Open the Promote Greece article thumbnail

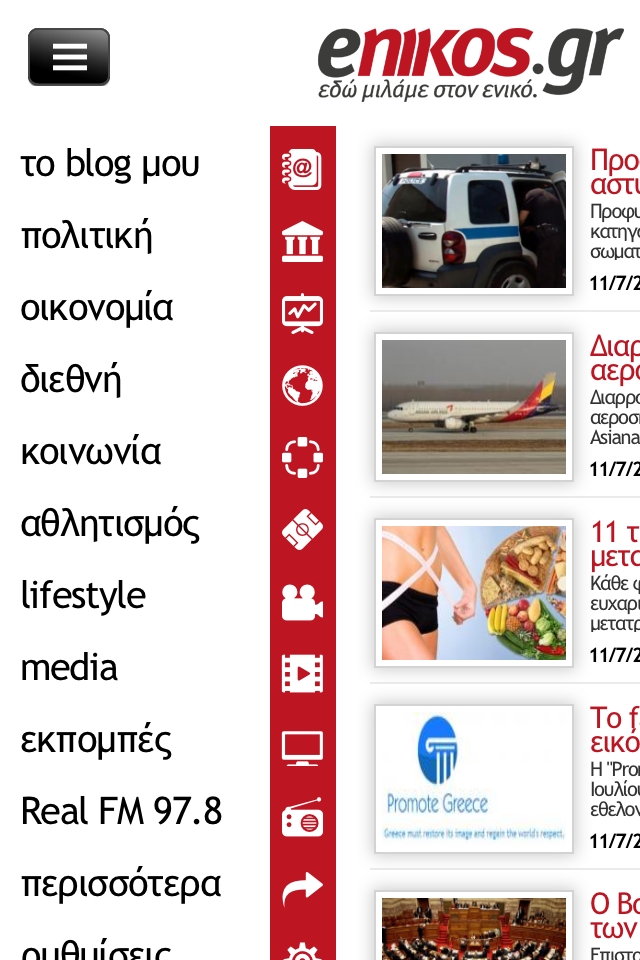coord(474,779)
